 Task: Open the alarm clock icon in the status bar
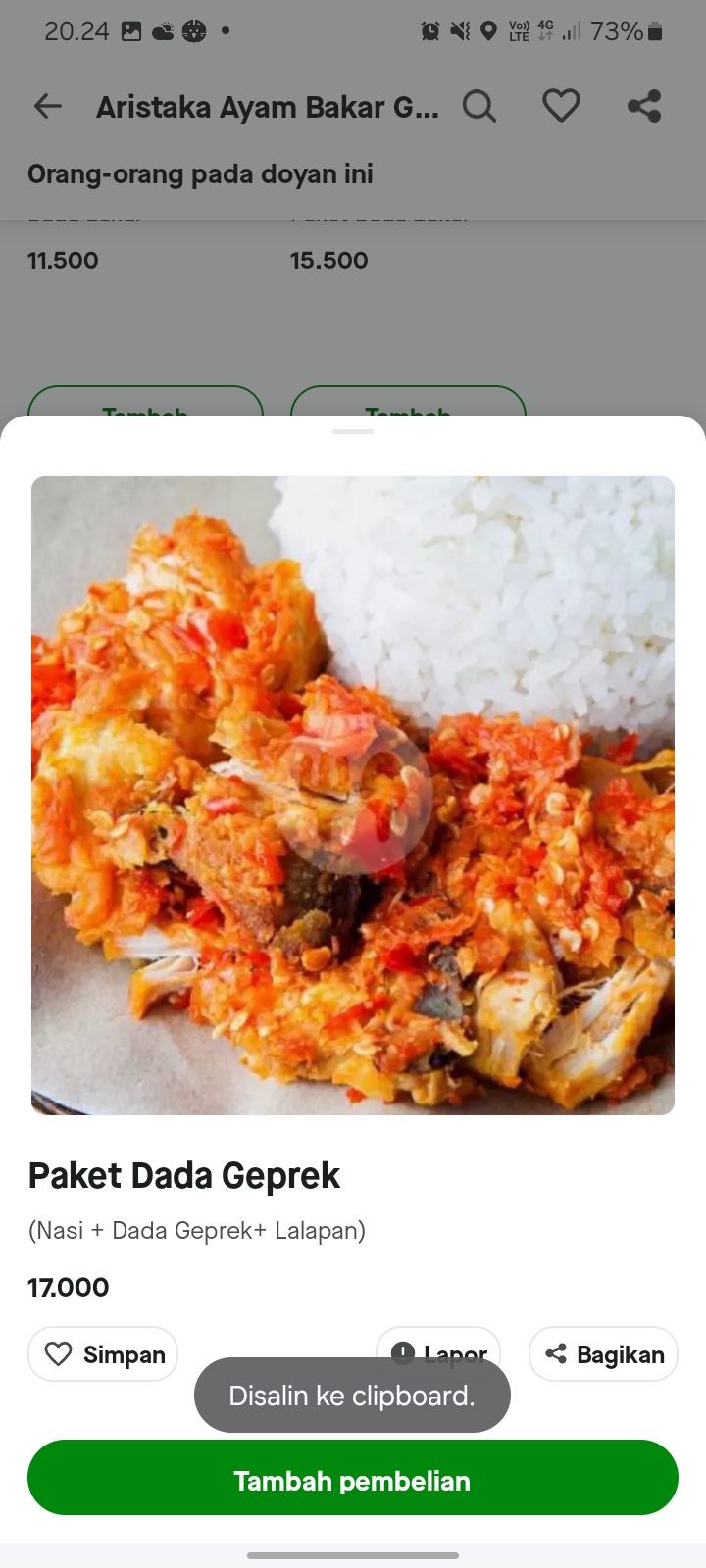(x=429, y=30)
